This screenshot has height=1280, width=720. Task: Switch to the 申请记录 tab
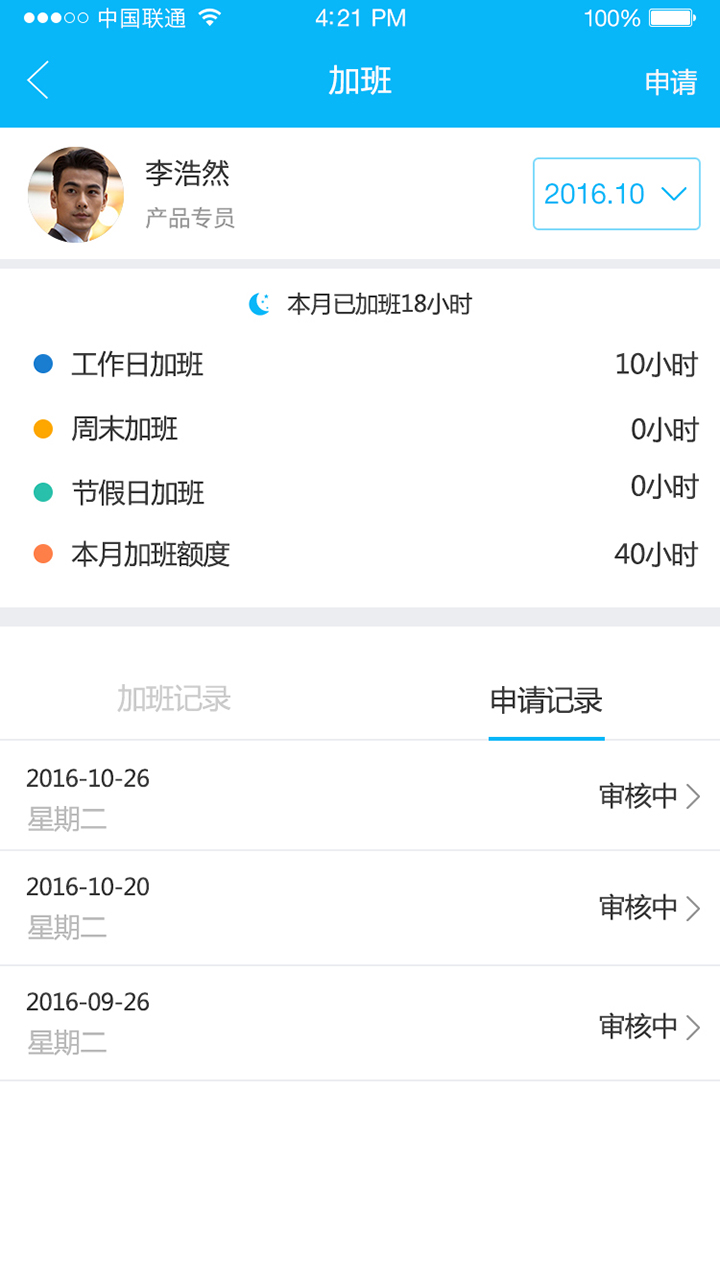(x=546, y=700)
